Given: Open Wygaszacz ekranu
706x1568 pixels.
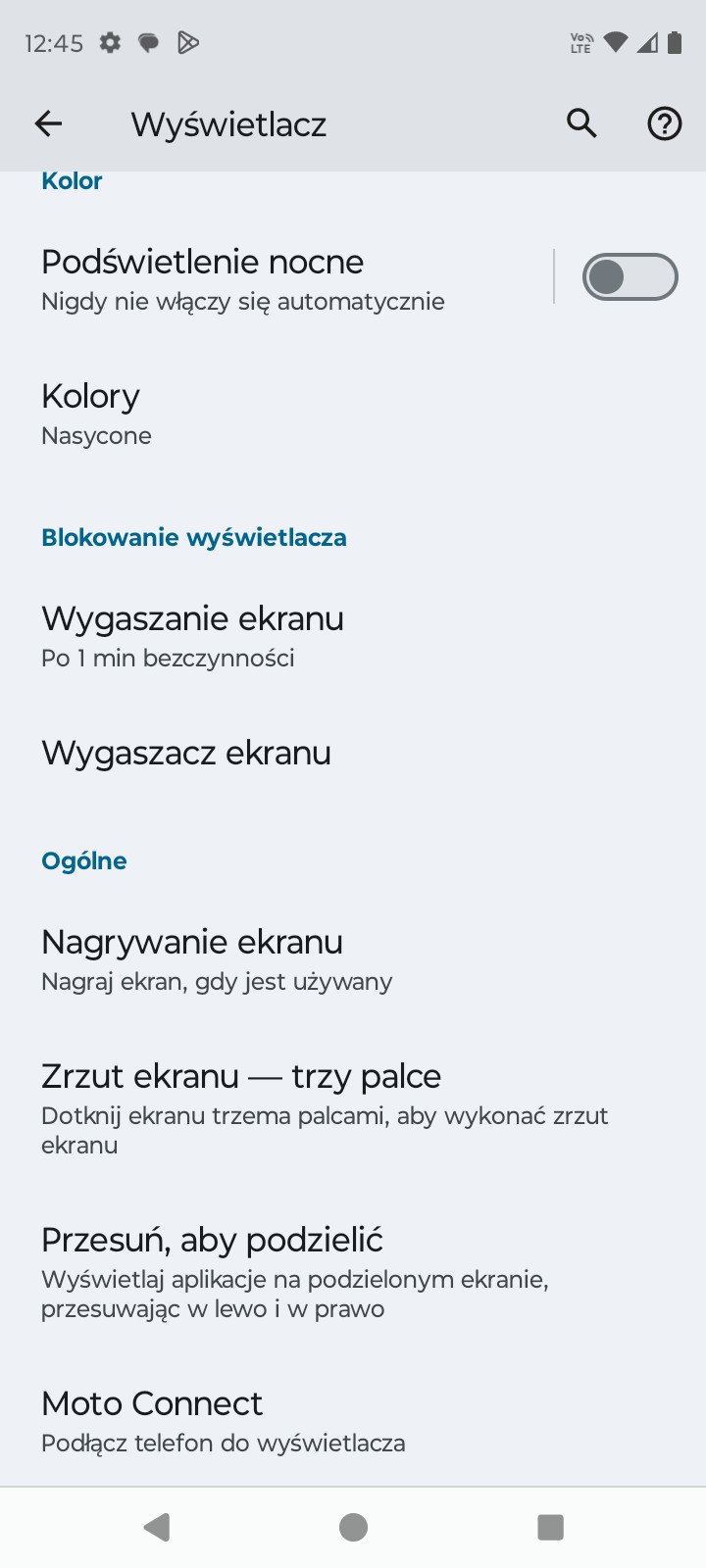Looking at the screenshot, I should (x=353, y=753).
